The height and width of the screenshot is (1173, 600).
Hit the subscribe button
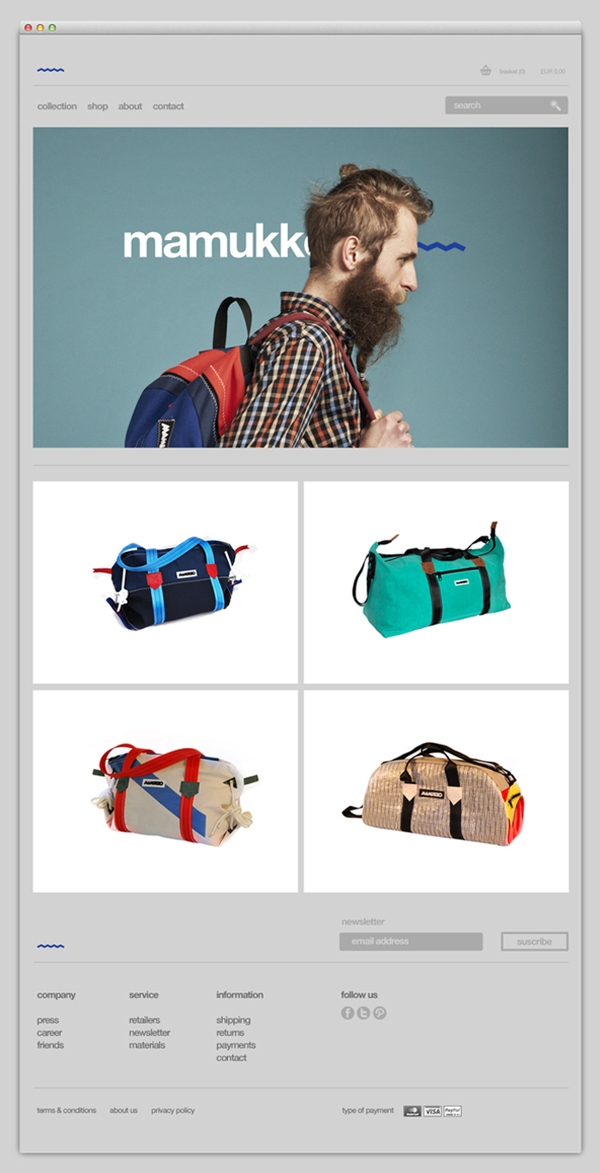(534, 942)
